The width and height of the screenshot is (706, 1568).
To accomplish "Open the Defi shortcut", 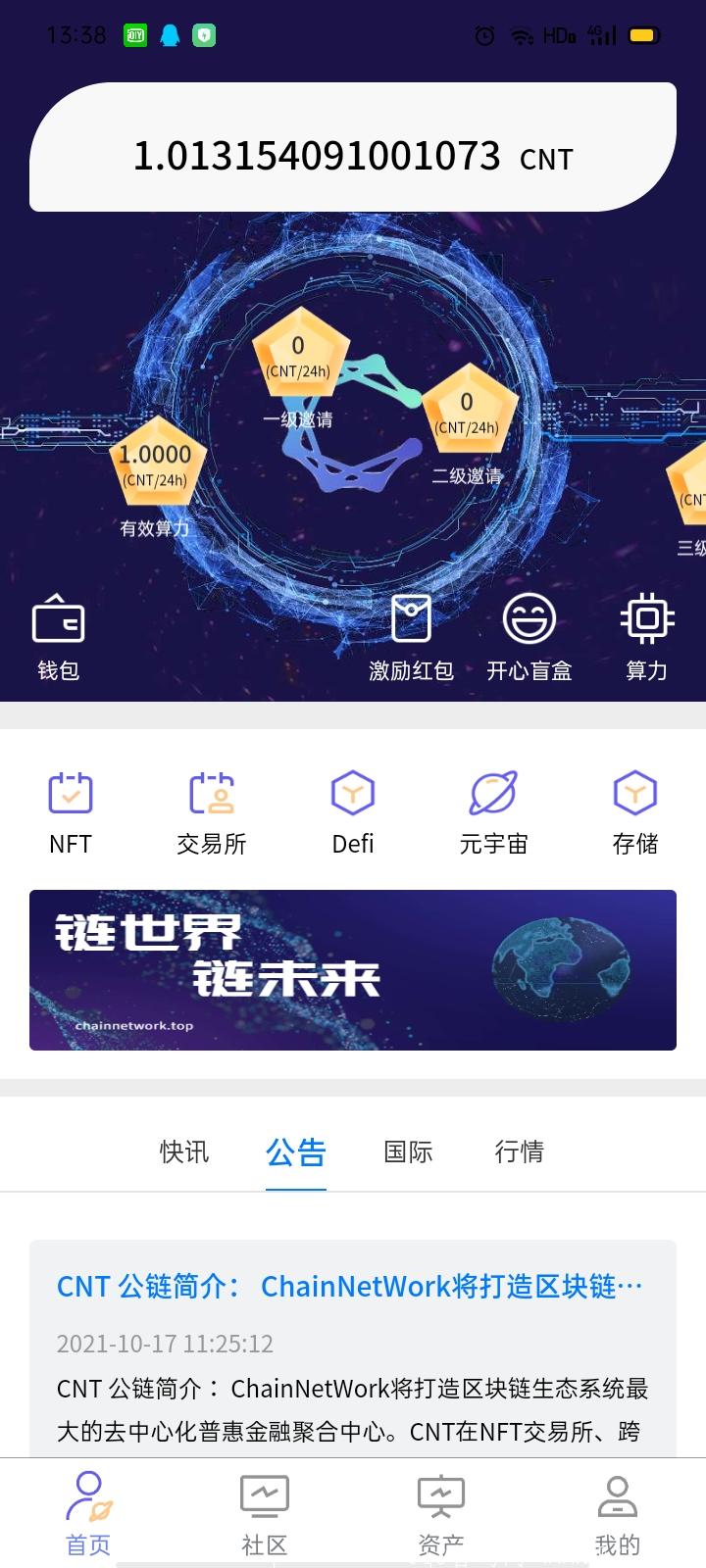I will coord(353,813).
